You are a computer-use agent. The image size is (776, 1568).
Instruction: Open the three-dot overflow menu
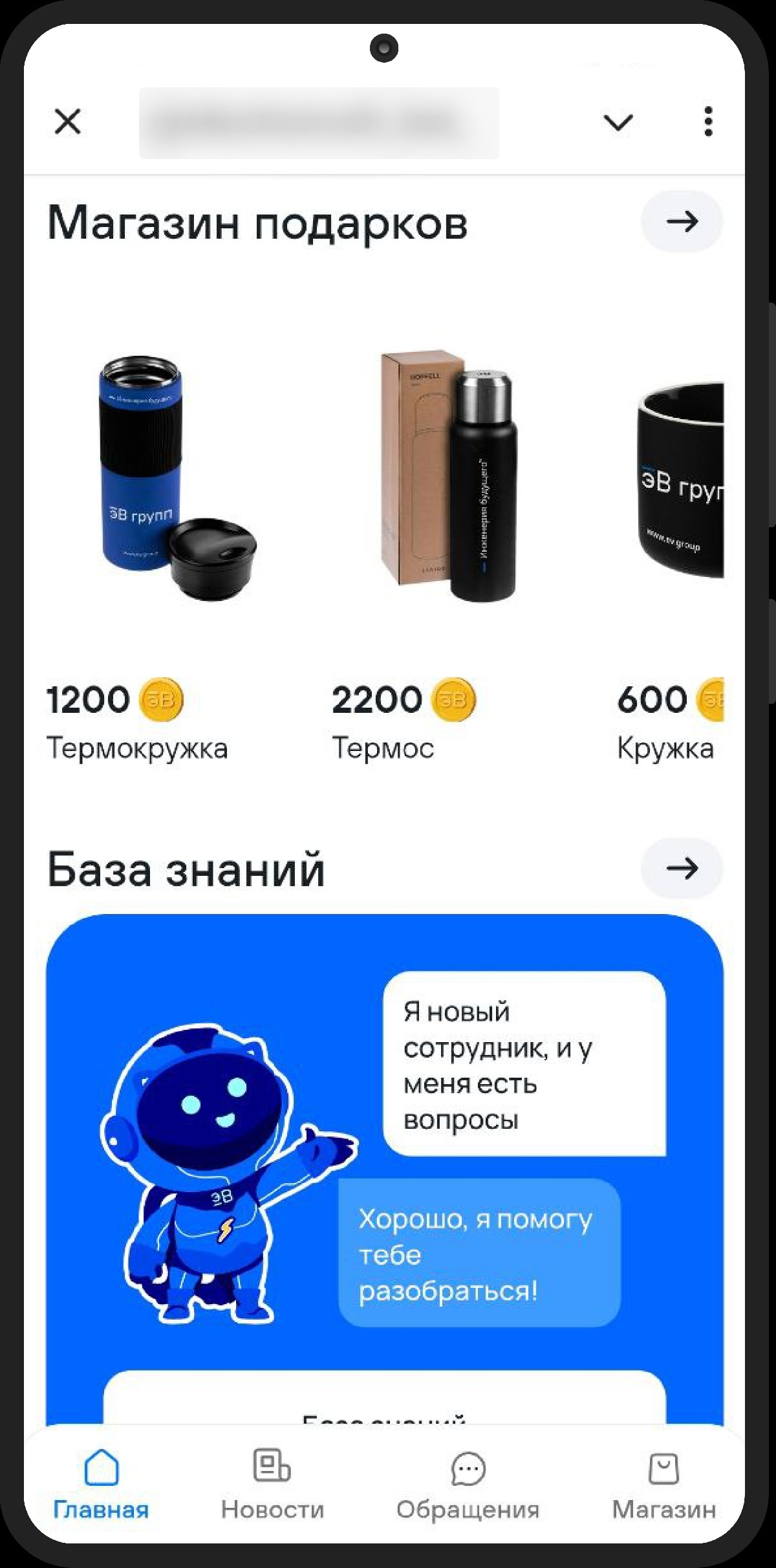pos(708,122)
